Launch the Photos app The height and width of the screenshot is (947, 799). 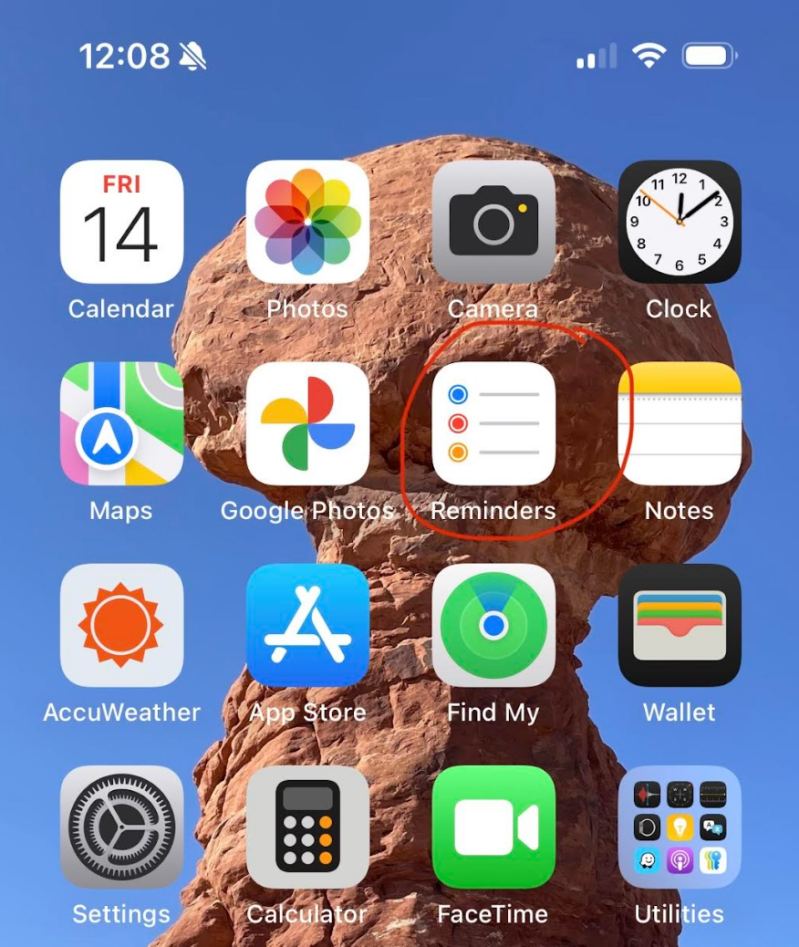pos(308,222)
